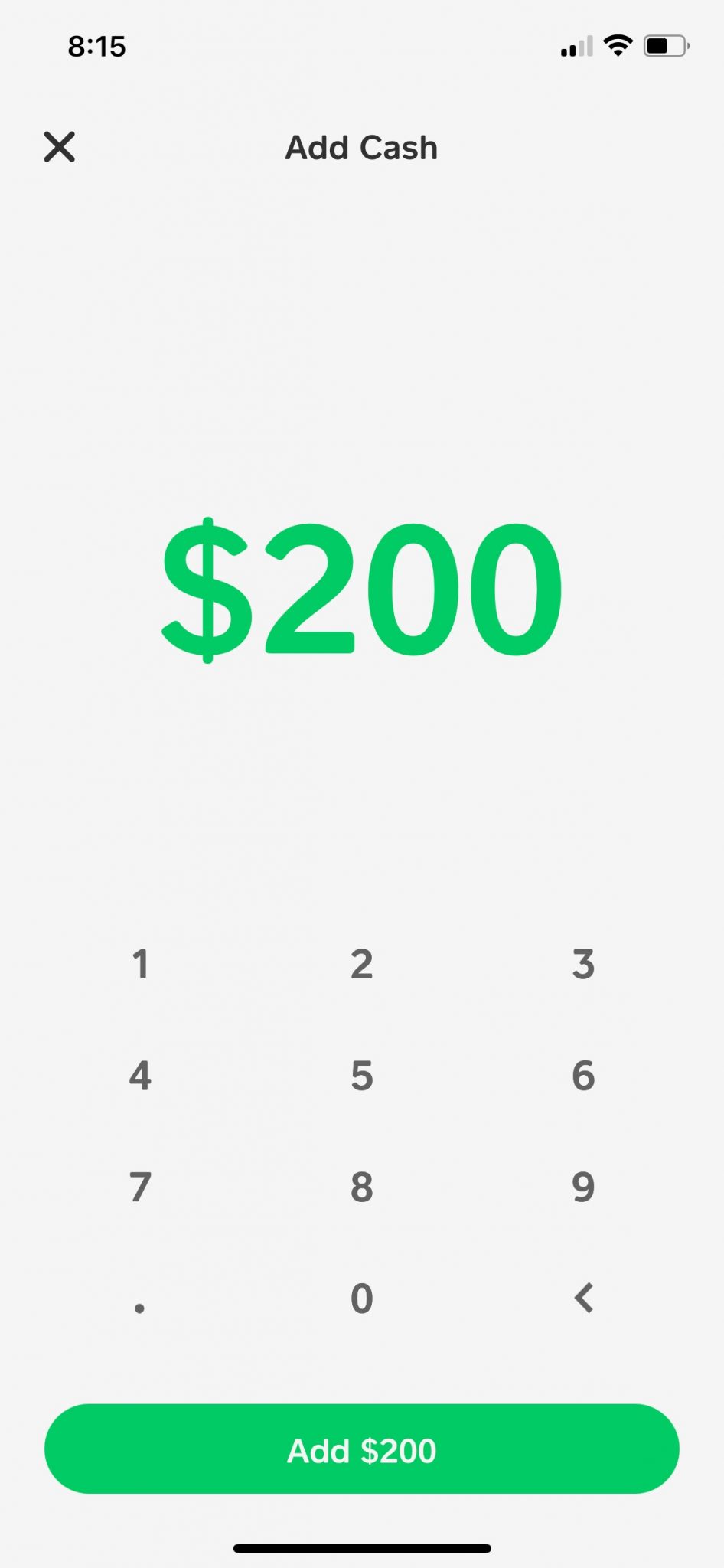The width and height of the screenshot is (724, 1568).
Task: Tap the Add Cash title
Action: click(361, 147)
